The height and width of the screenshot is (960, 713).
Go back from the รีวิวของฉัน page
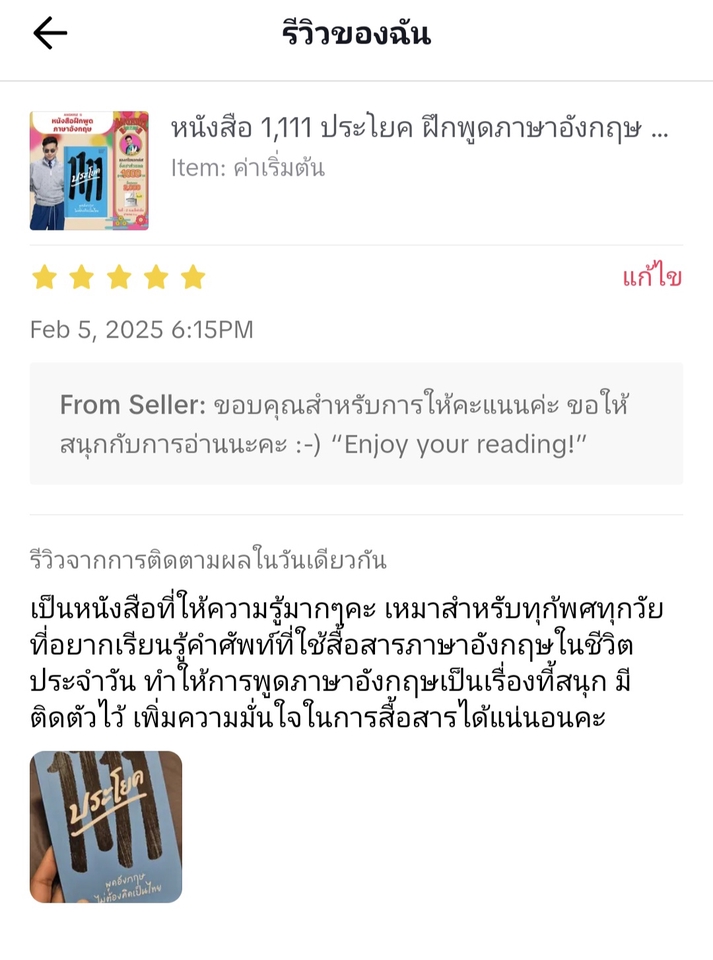[x=50, y=34]
